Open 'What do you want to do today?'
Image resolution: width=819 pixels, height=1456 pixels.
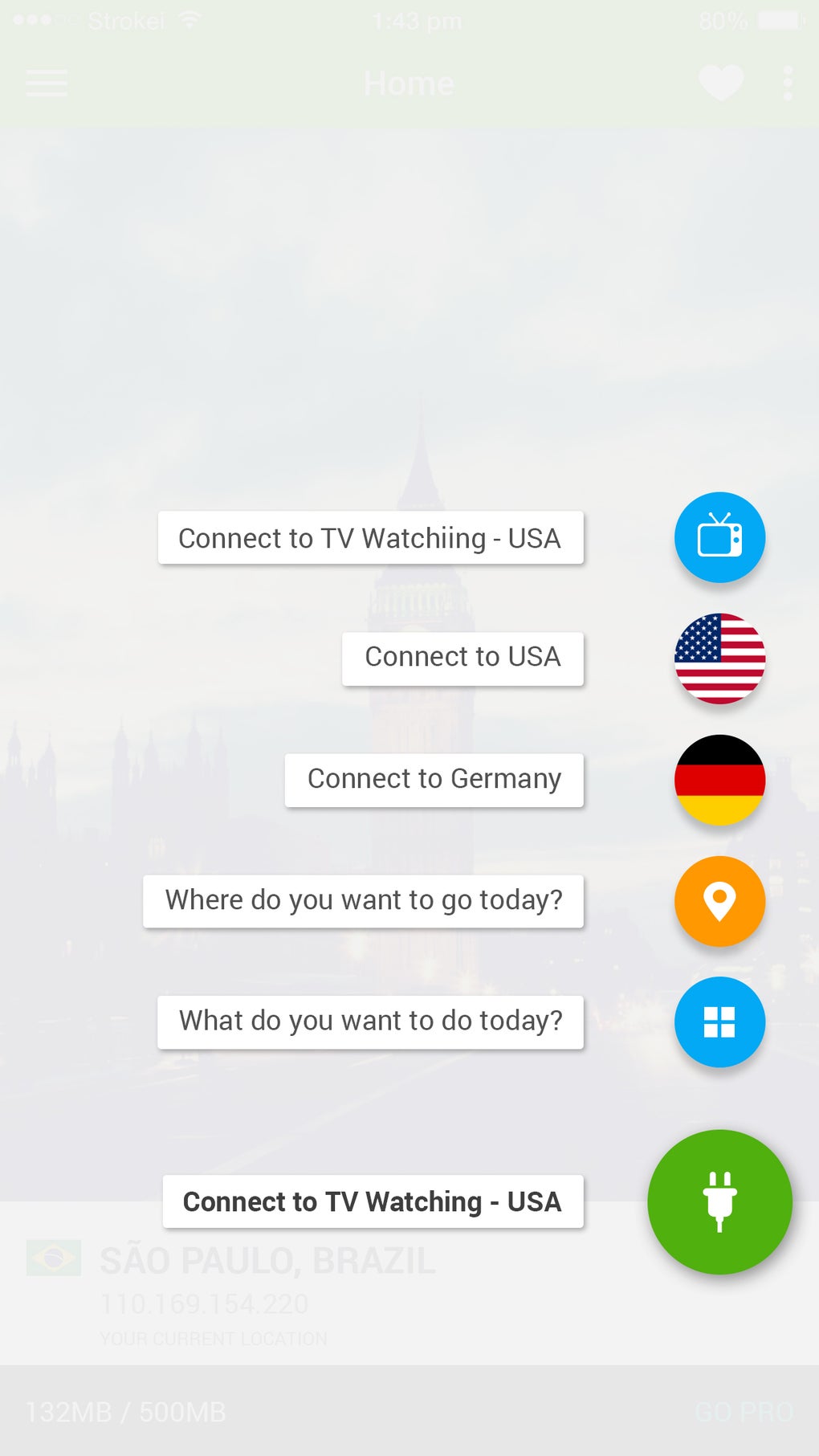(370, 1022)
